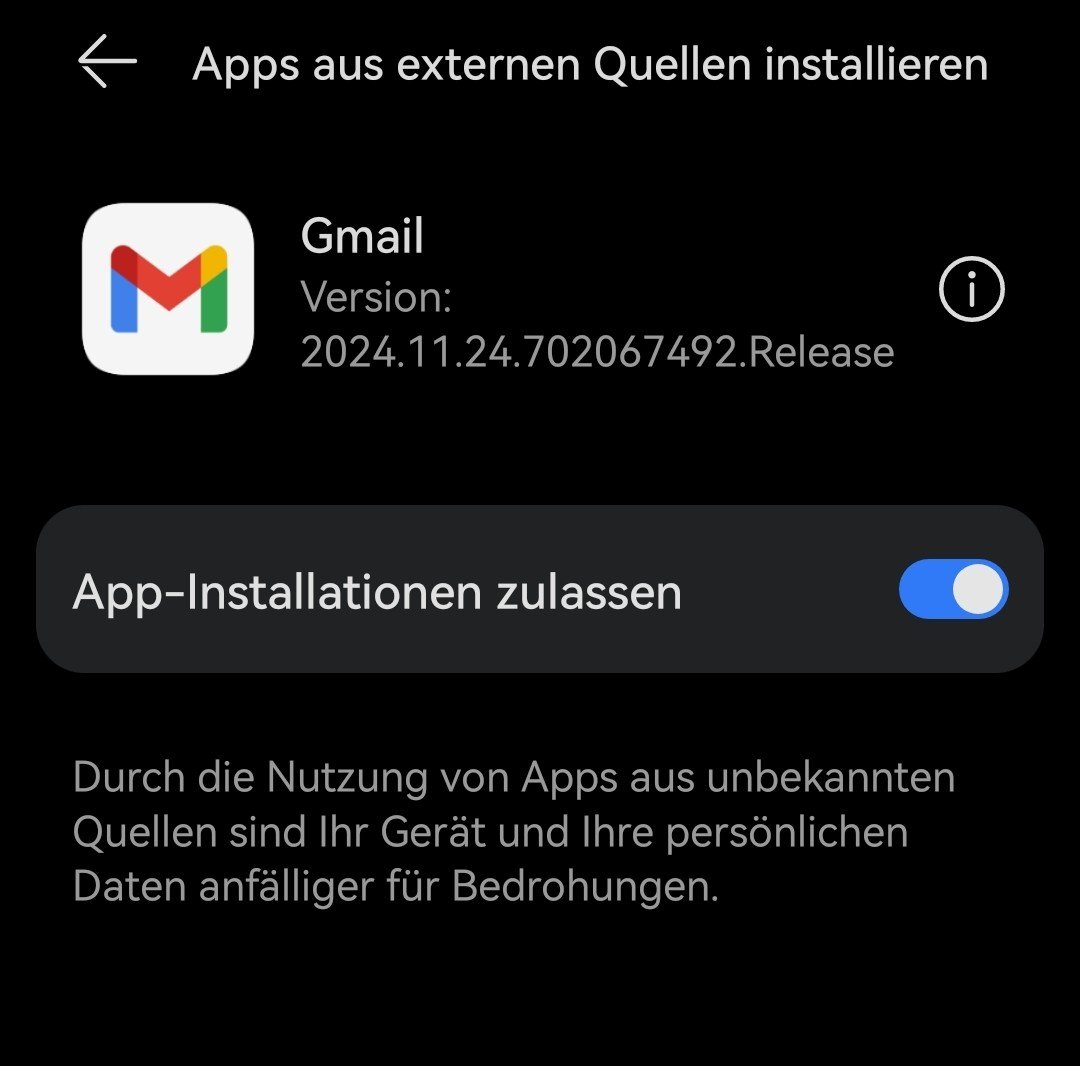Disable App-Installationen zulassen switch

(953, 589)
